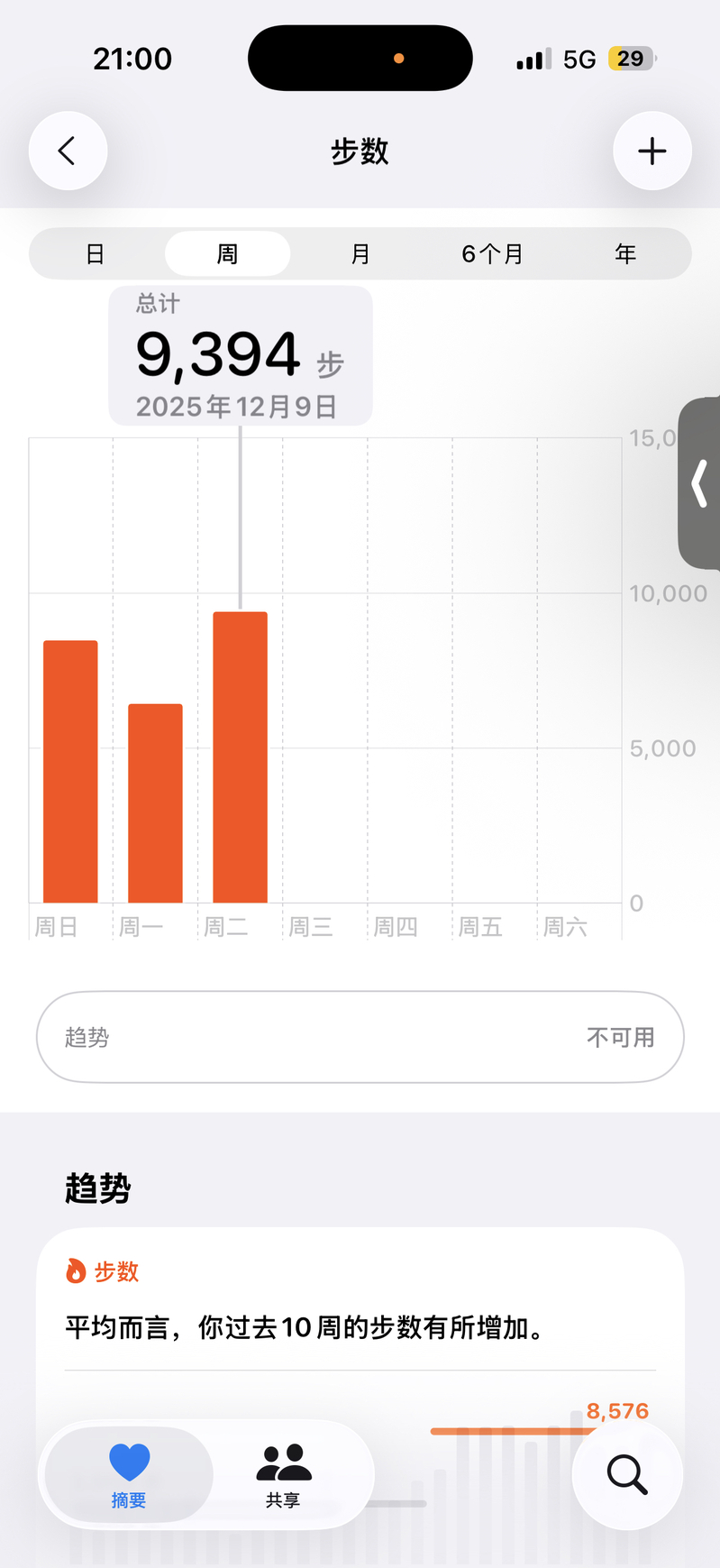The height and width of the screenshot is (1568, 720).
Task: Open search with the magnifier button
Action: click(x=627, y=1474)
